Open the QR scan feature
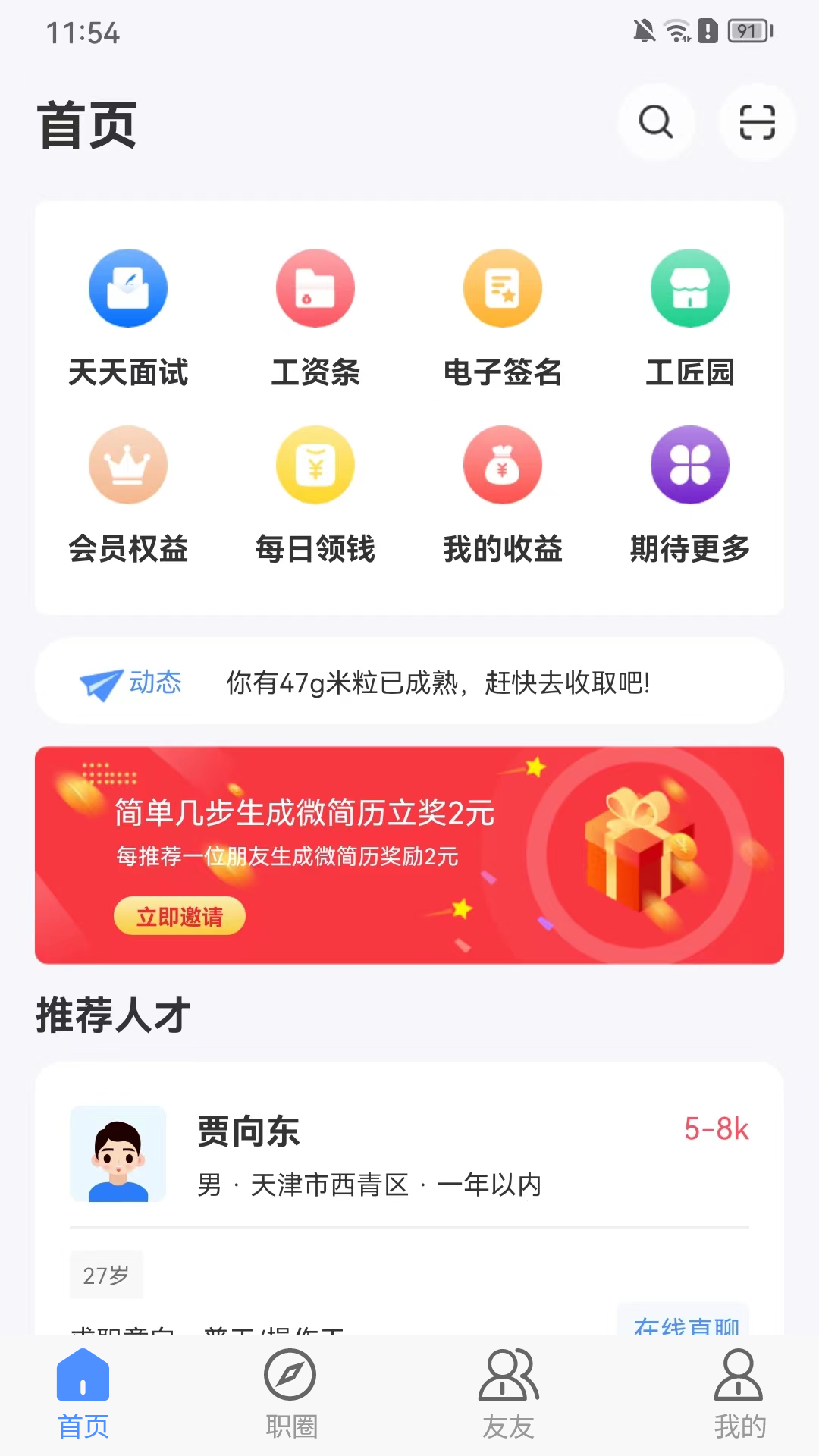This screenshot has width=819, height=1456. [x=756, y=121]
